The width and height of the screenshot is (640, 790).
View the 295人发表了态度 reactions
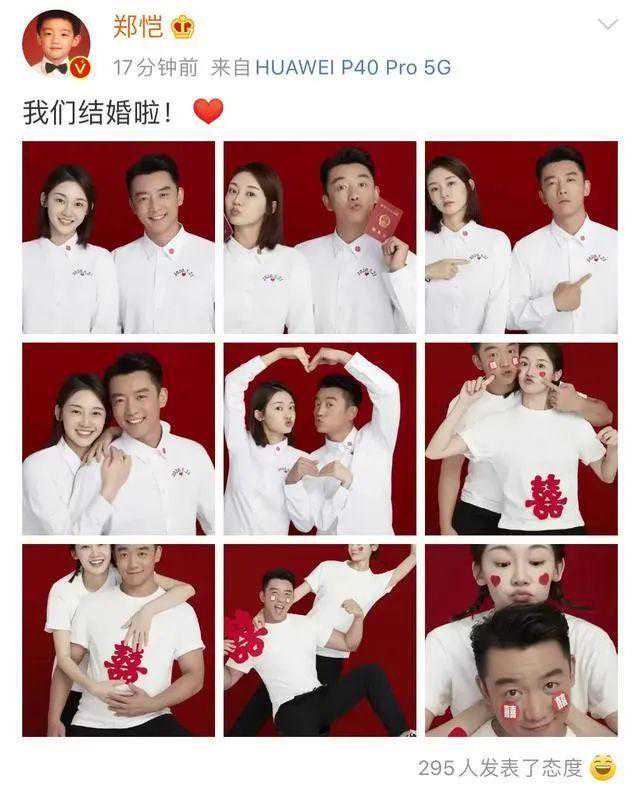click(500, 767)
